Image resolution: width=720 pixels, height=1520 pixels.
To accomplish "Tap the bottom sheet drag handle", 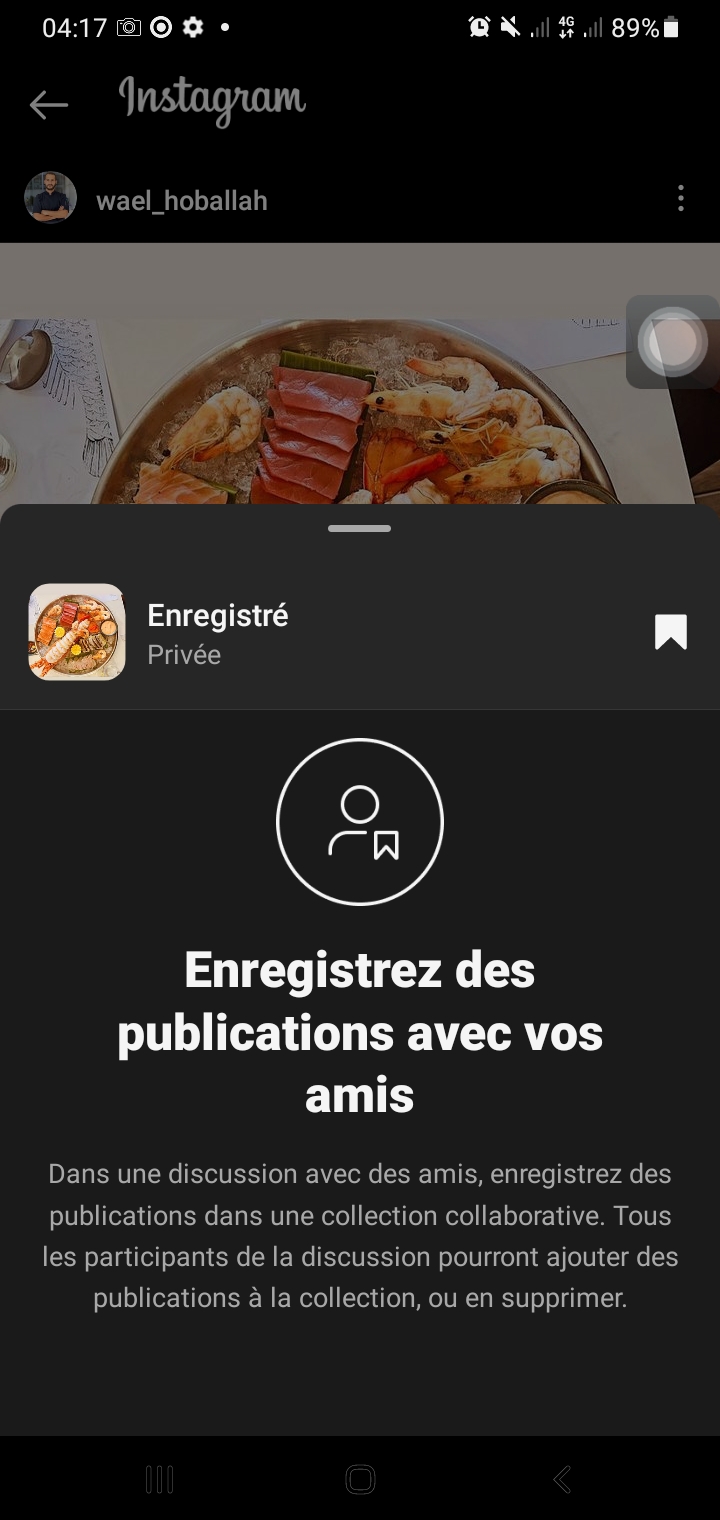I will coord(359,529).
